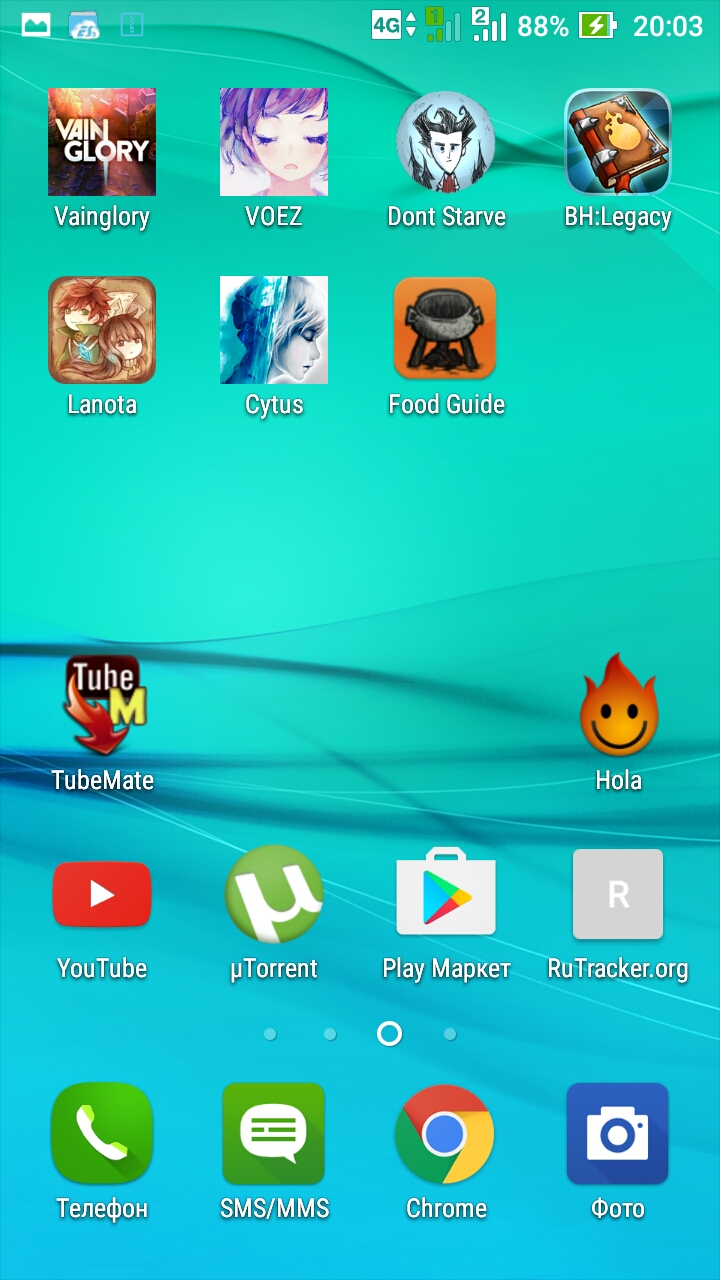Open the Cytus app

coord(274,330)
